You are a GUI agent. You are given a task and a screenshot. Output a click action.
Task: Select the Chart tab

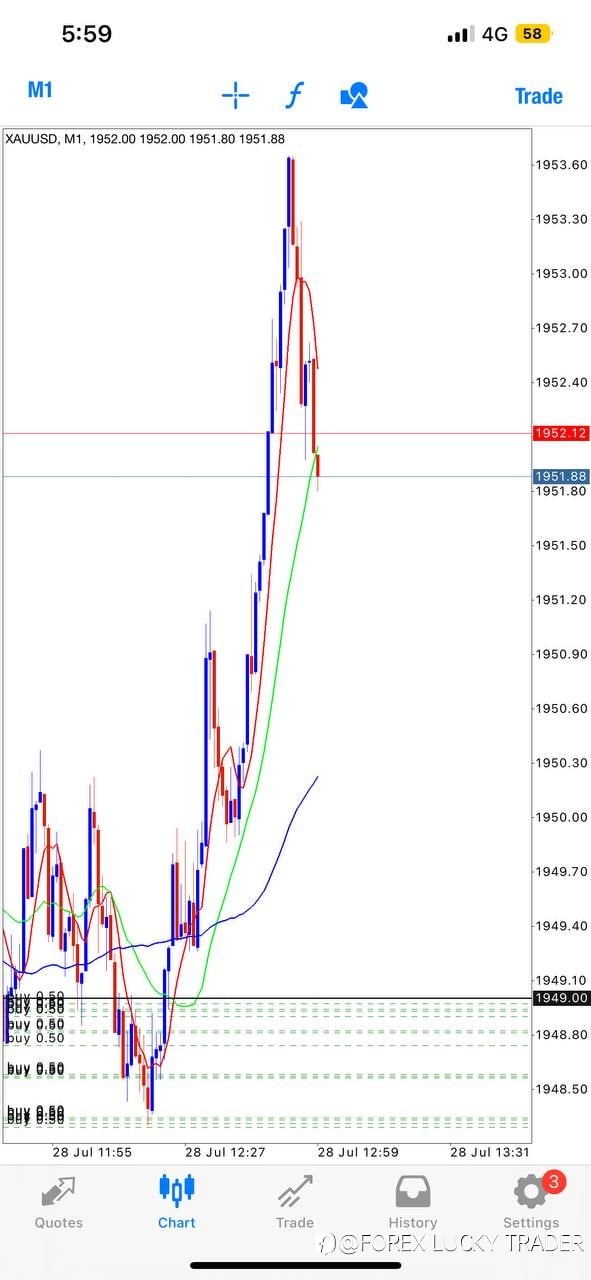click(176, 1202)
